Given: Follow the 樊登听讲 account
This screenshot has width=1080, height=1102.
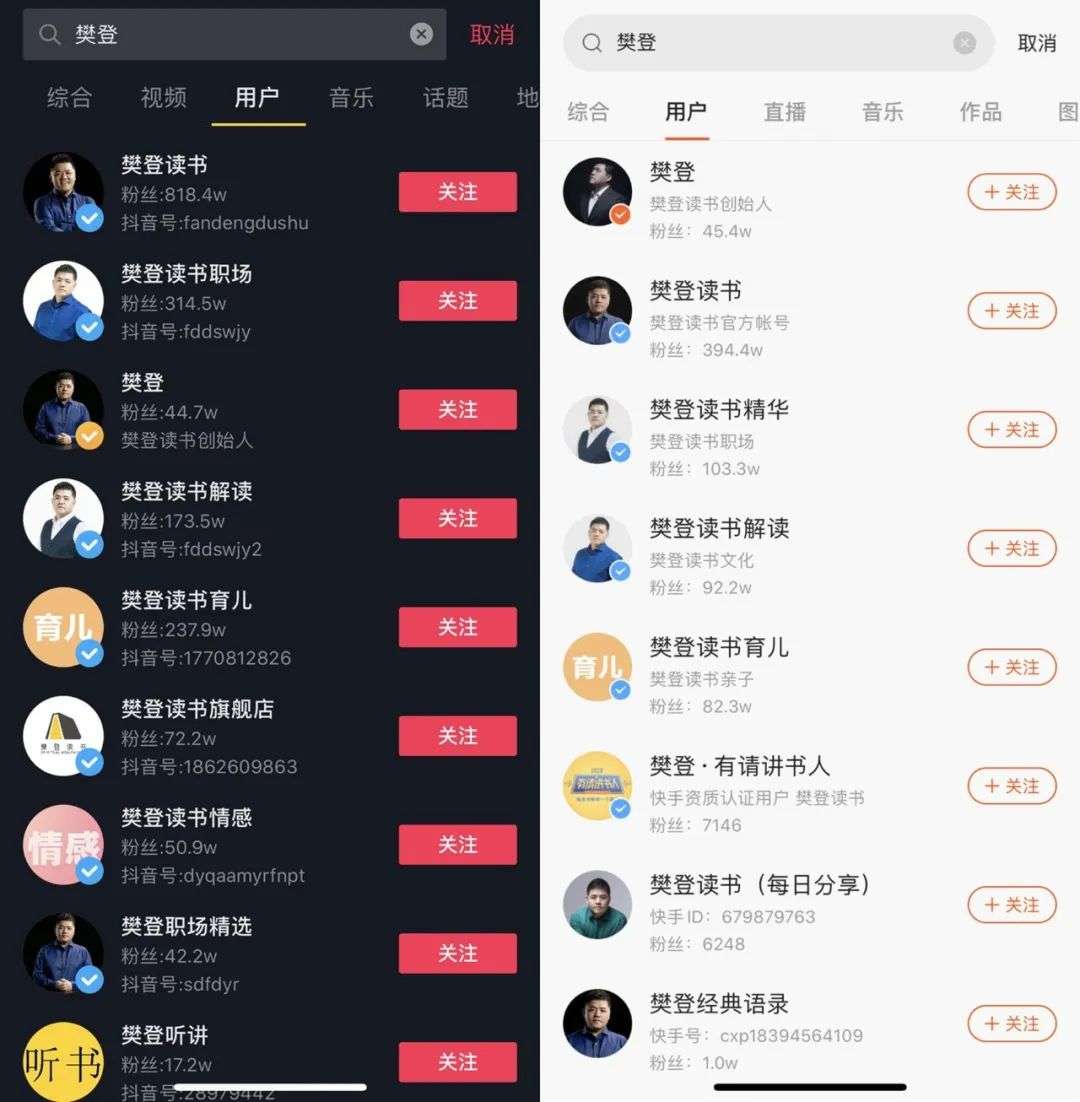Looking at the screenshot, I should 457,1062.
